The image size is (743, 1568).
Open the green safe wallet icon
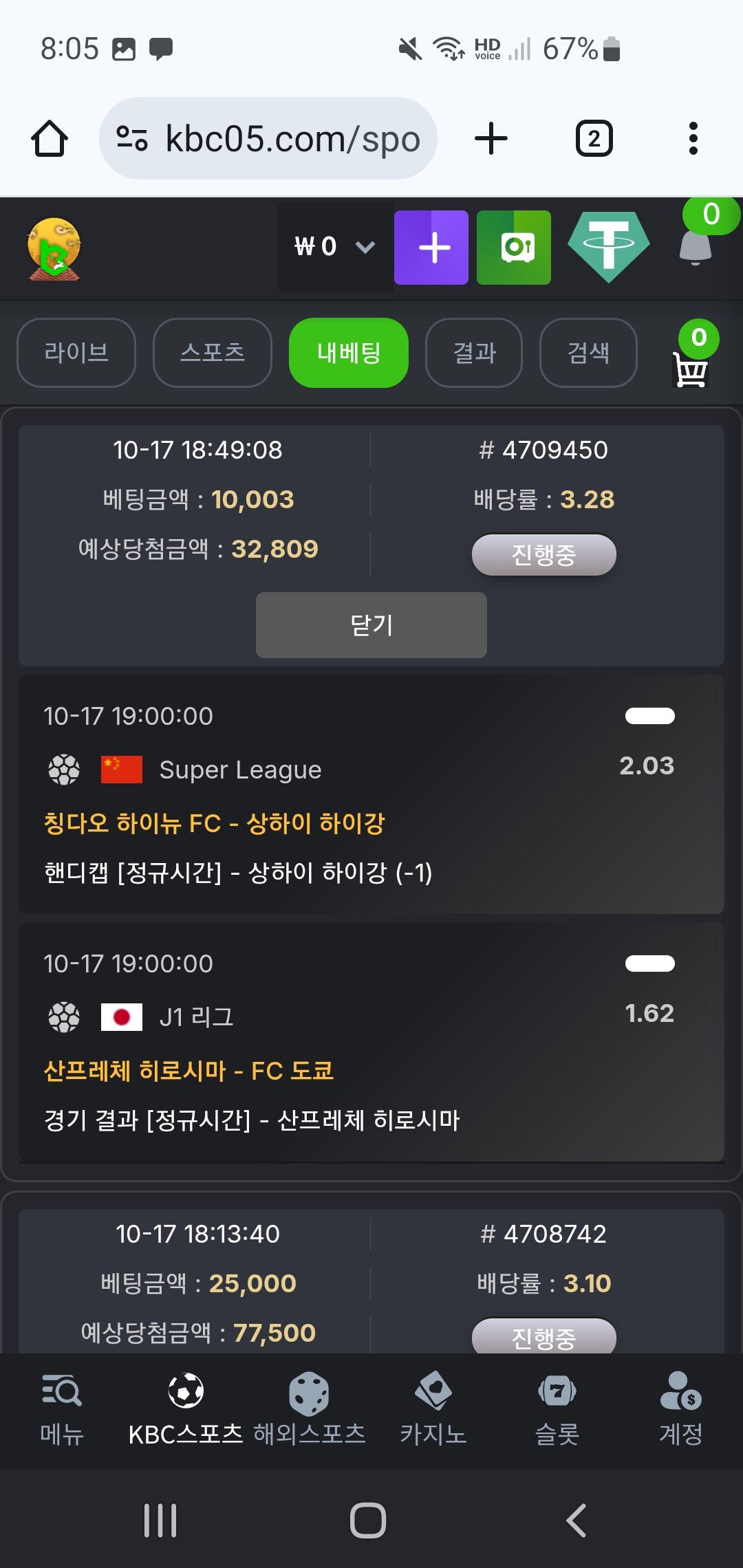coord(514,248)
